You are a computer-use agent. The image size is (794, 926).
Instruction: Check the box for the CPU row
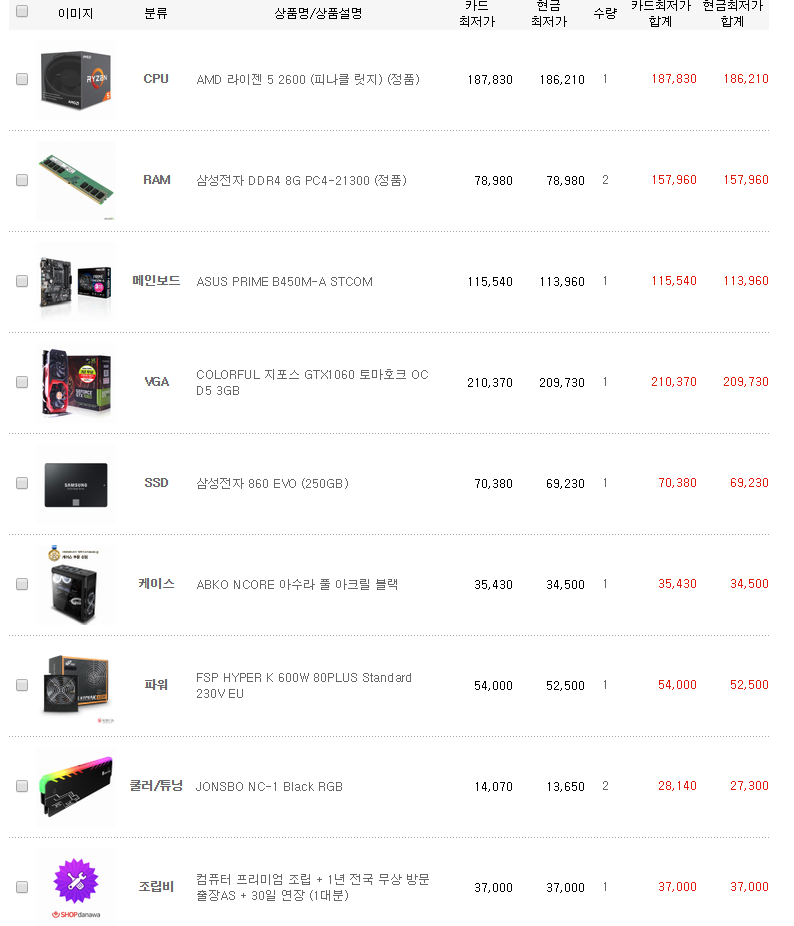22,79
